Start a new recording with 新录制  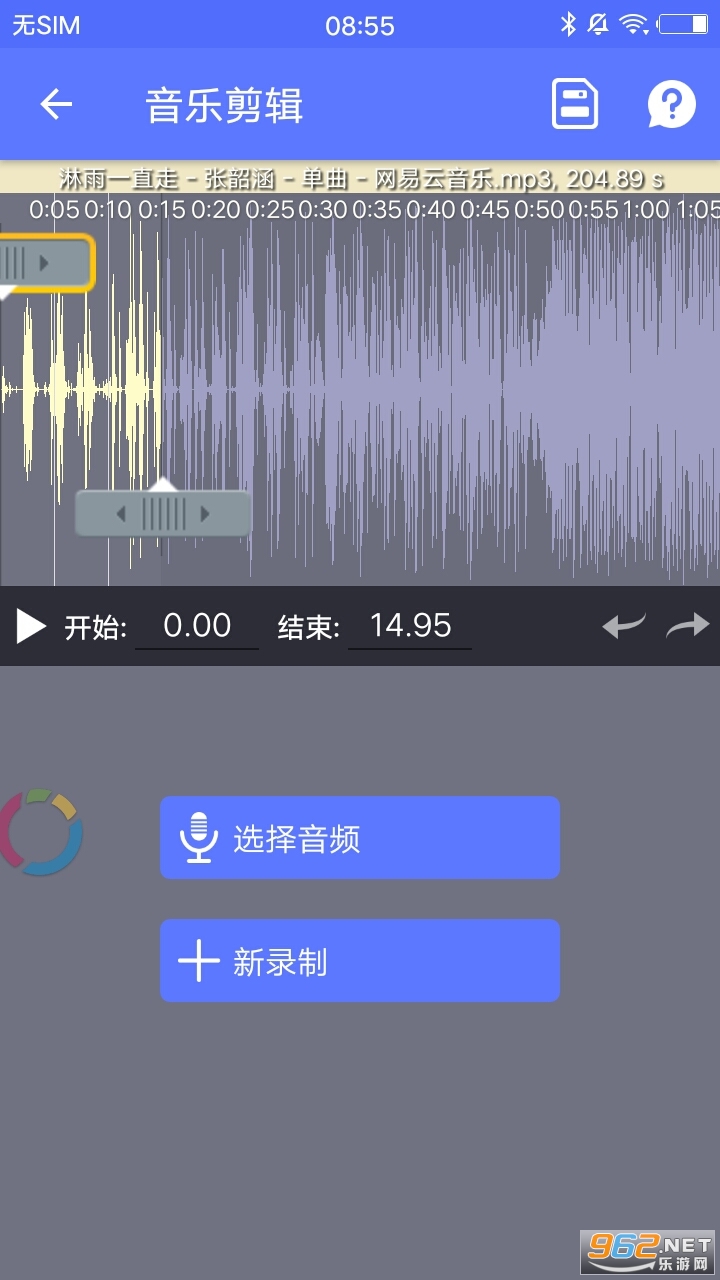pos(360,961)
